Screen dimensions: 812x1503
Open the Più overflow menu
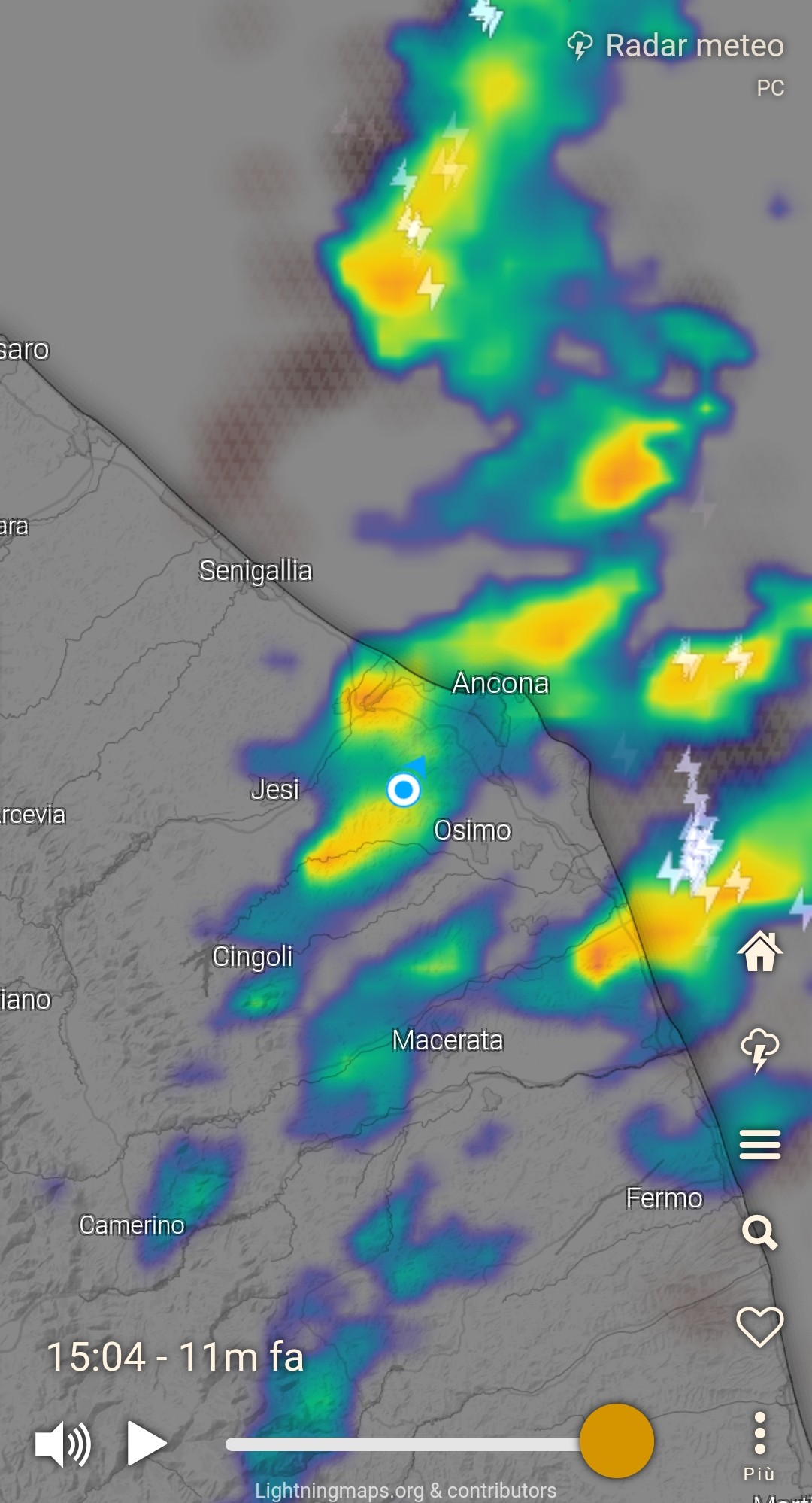click(759, 1444)
